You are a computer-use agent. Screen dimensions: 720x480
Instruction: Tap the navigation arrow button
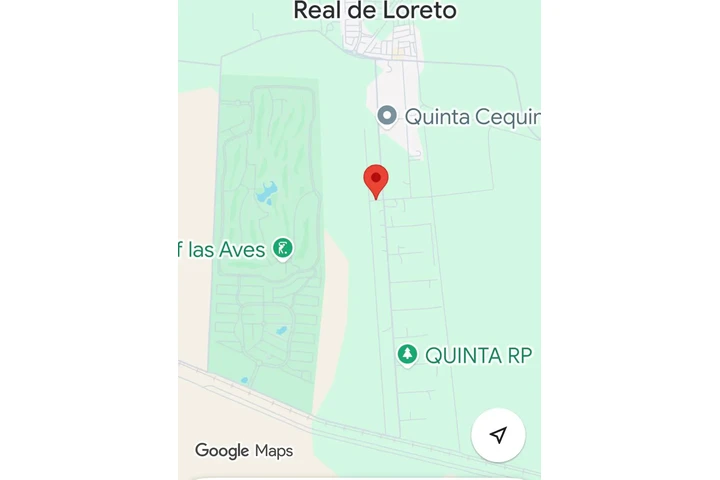498,435
